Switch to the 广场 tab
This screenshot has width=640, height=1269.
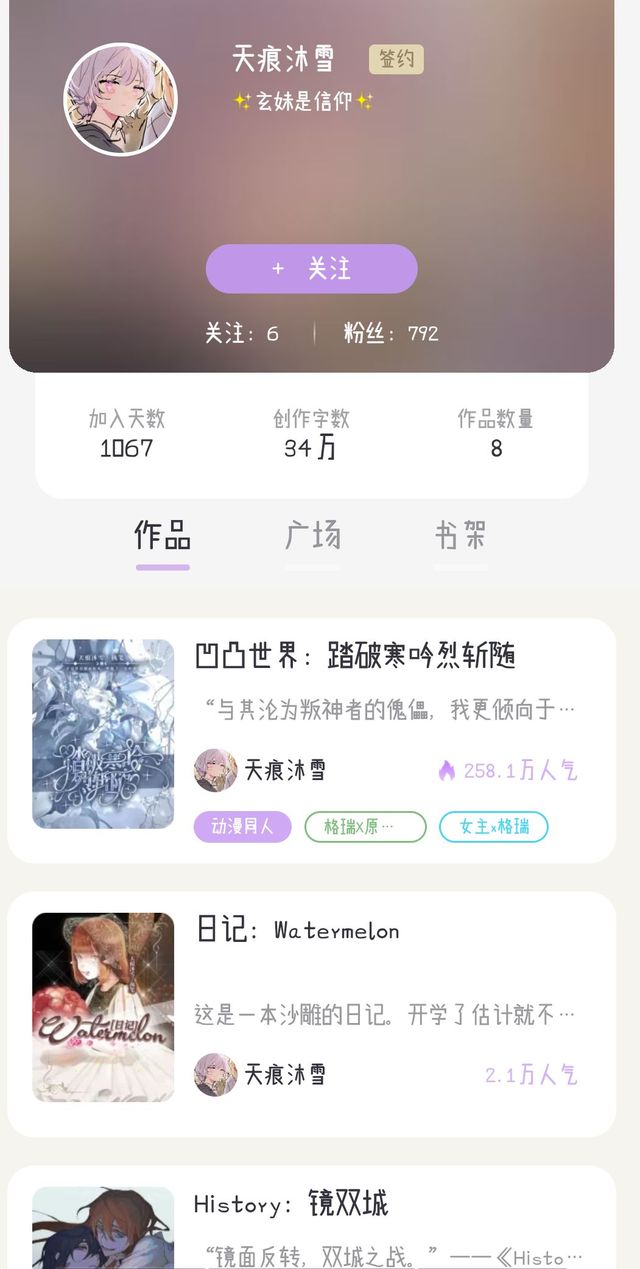(x=312, y=537)
